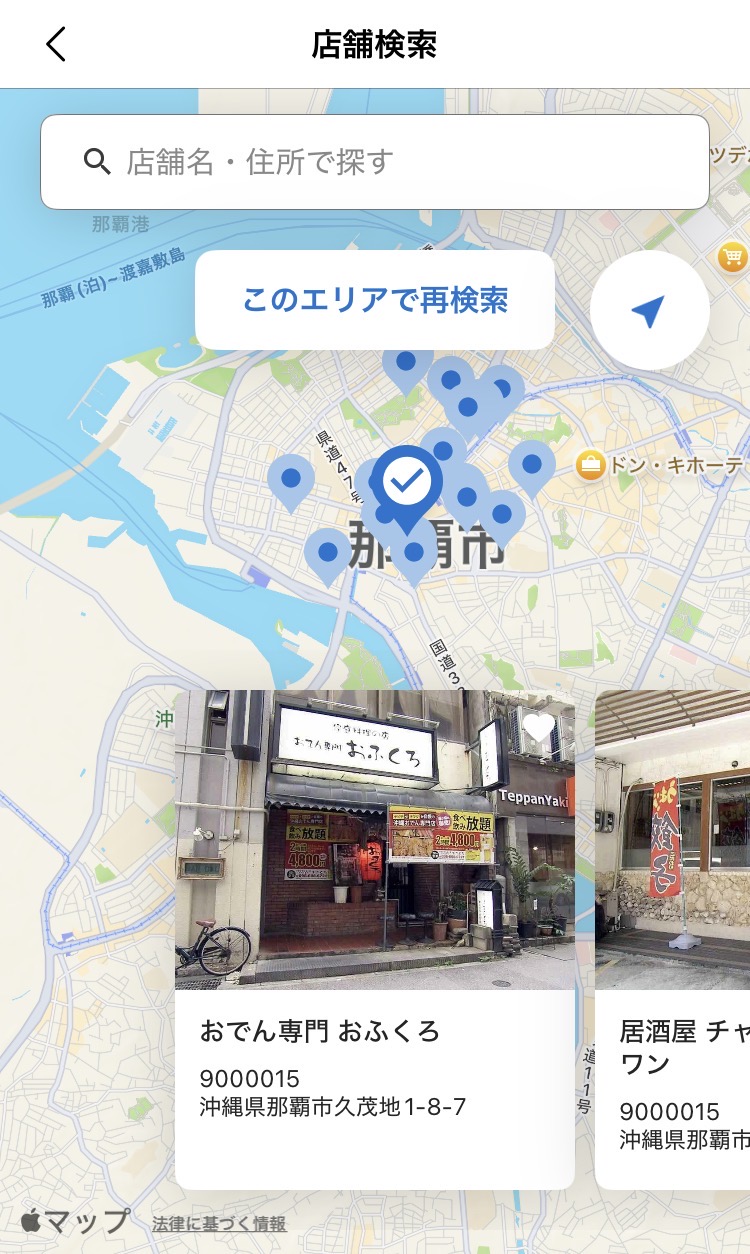This screenshot has height=1254, width=750.
Task: Tap the 店舗名・住所で探す search field
Action: click(375, 161)
